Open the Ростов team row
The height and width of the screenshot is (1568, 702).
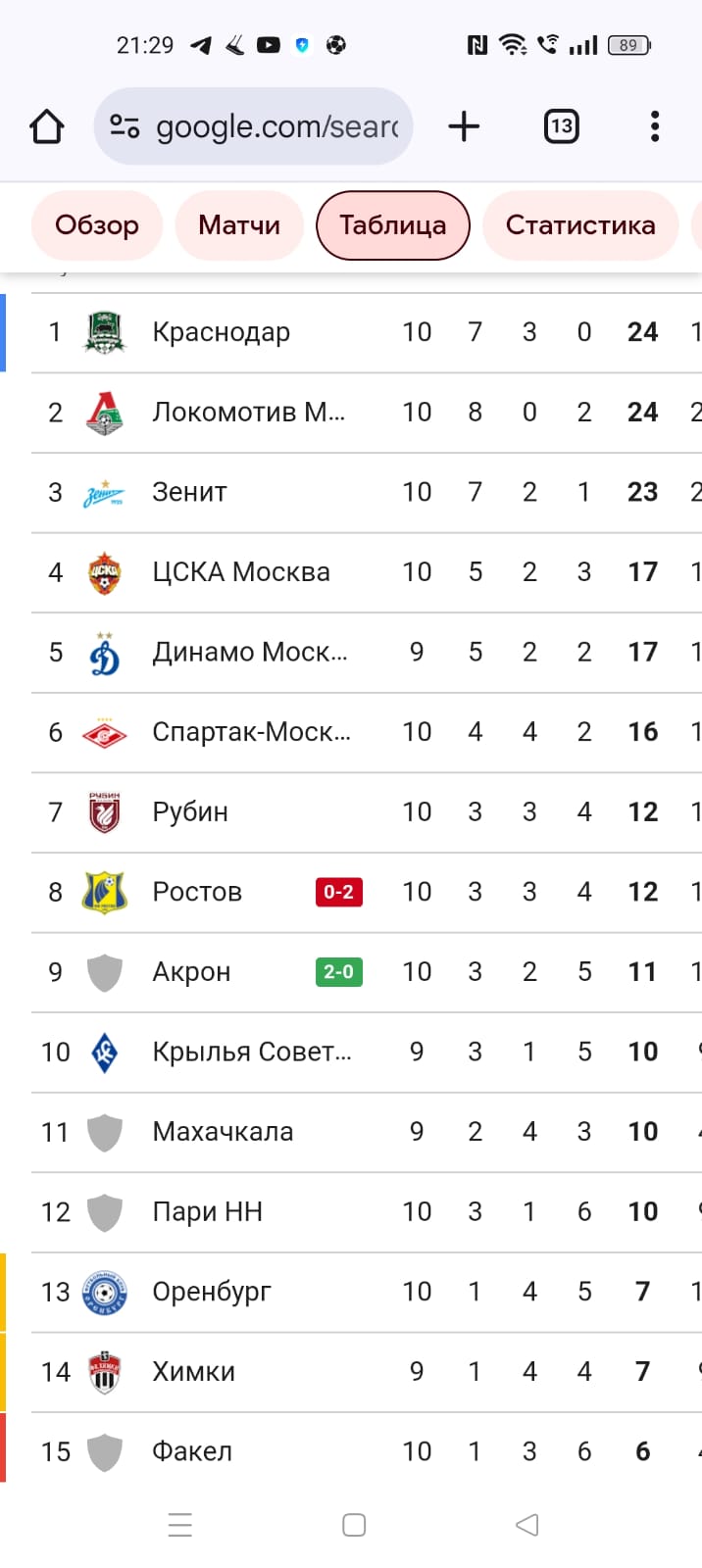tap(197, 892)
